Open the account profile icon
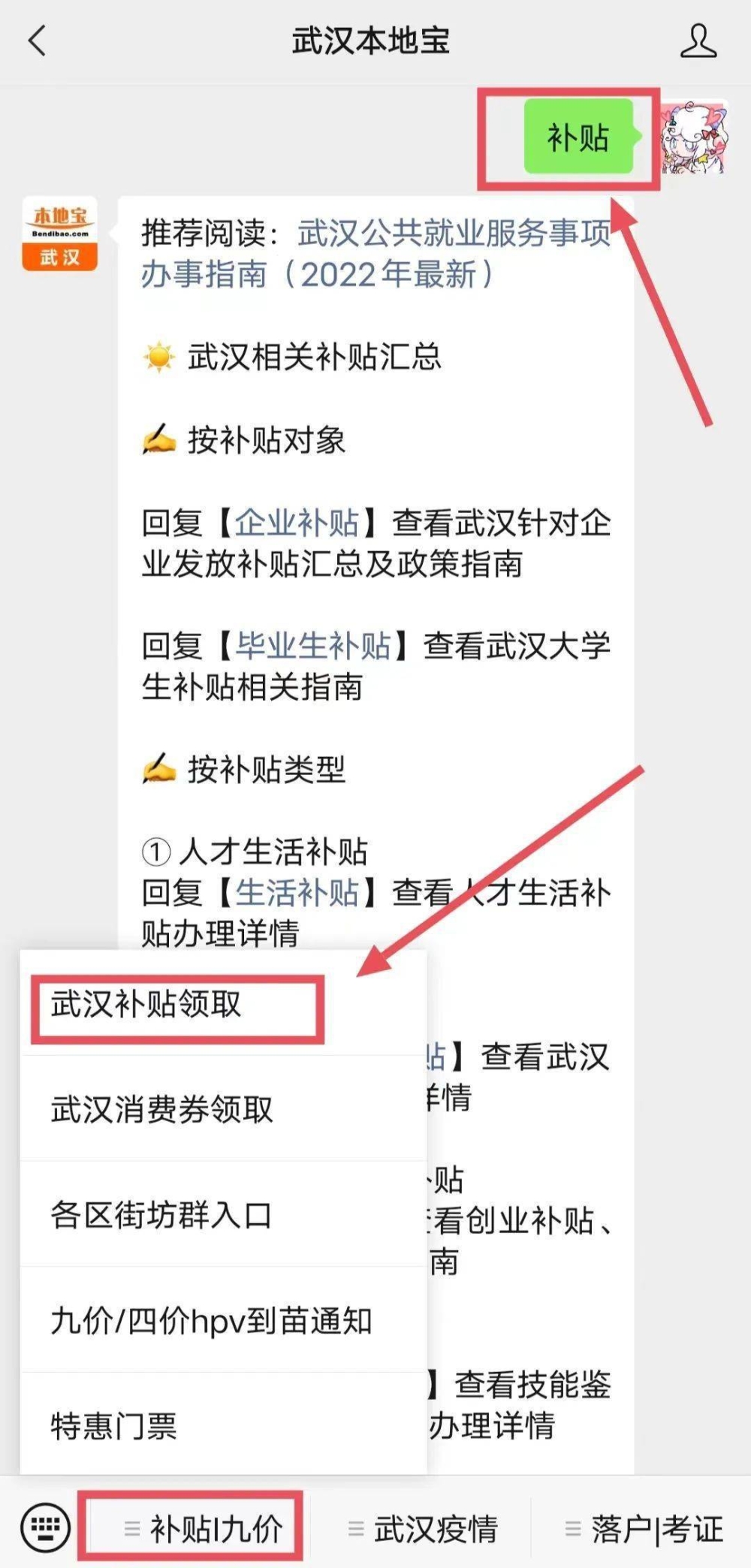The image size is (751, 1568). tap(698, 41)
